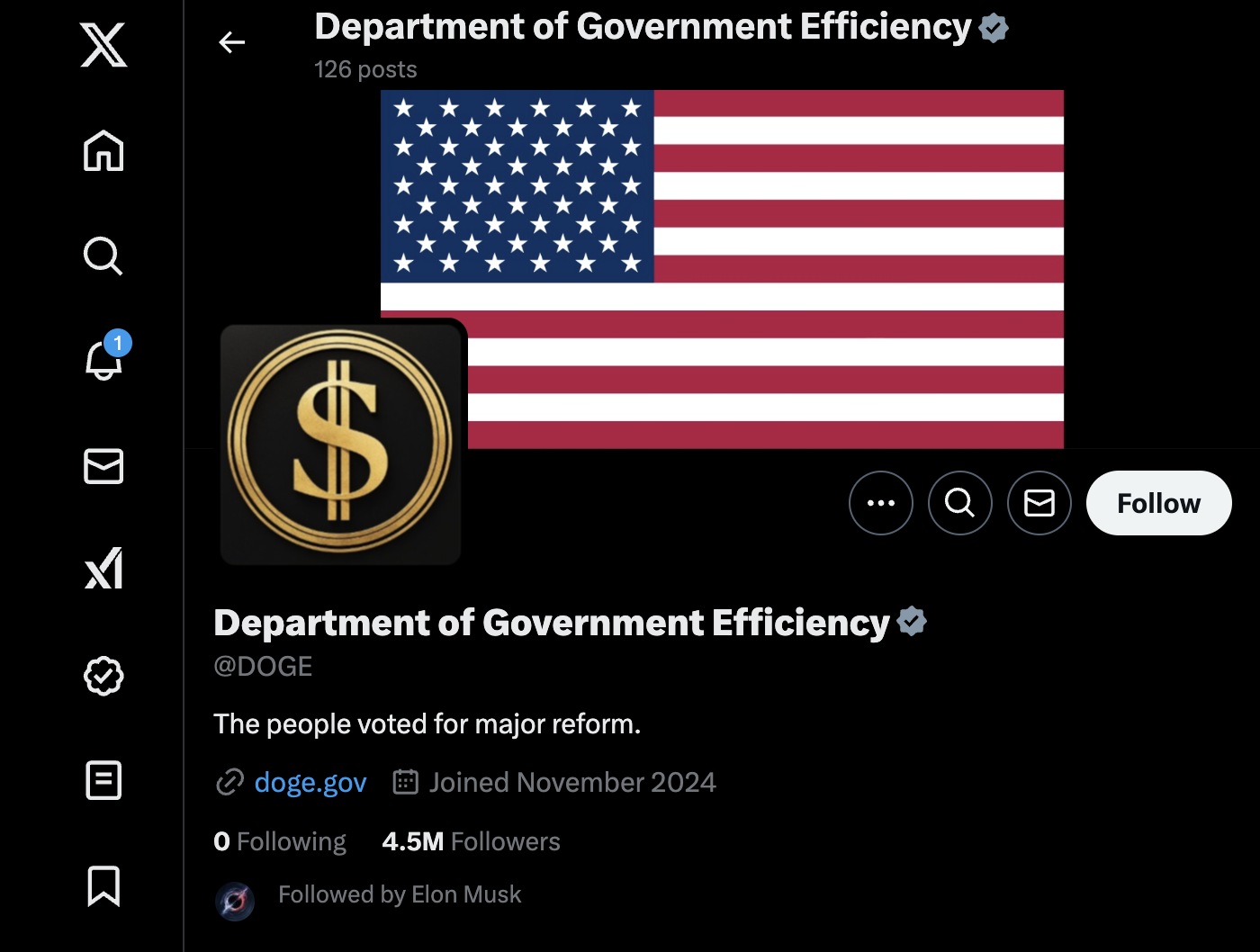See Followed by Elon Musk
Screen dimensions: 1260x952
click(400, 894)
